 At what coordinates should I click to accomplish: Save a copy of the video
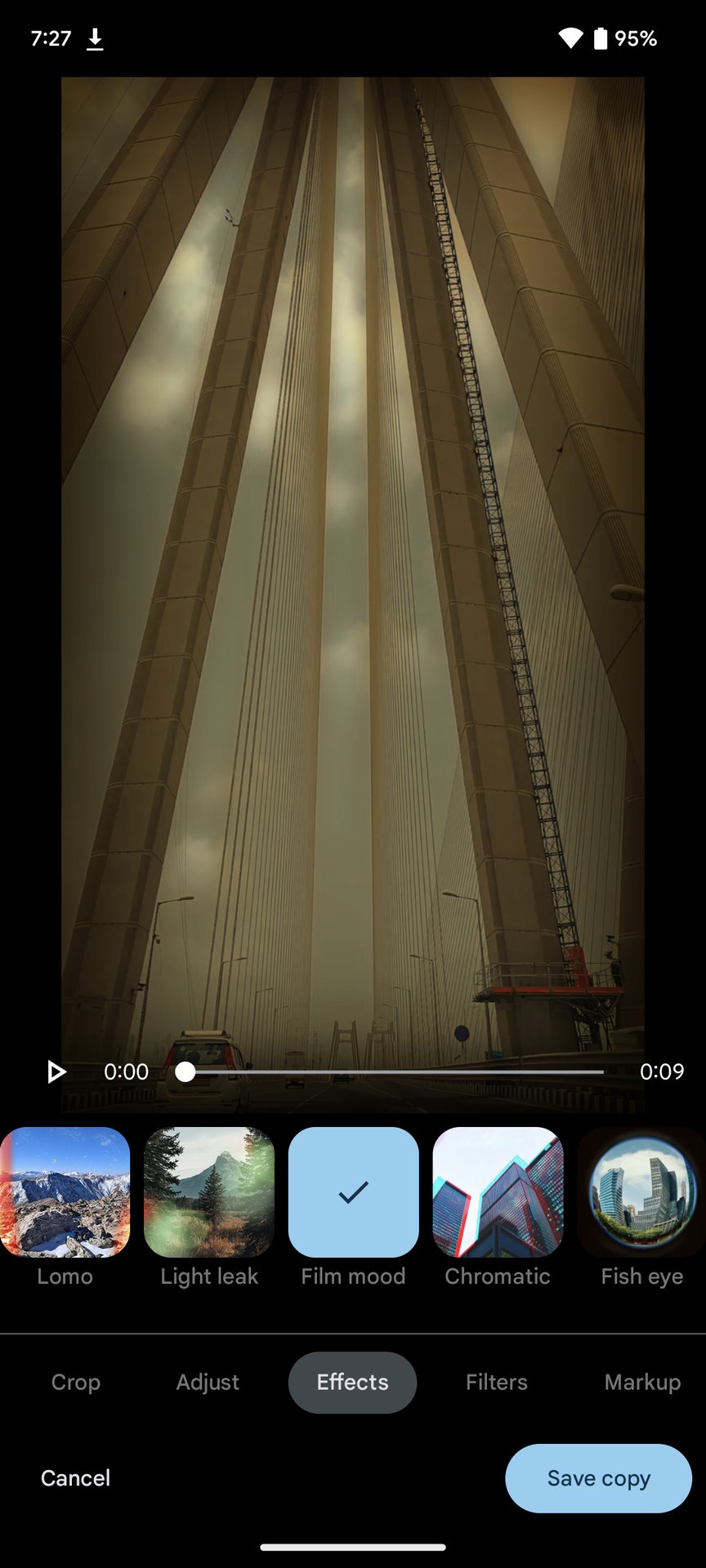point(598,1478)
